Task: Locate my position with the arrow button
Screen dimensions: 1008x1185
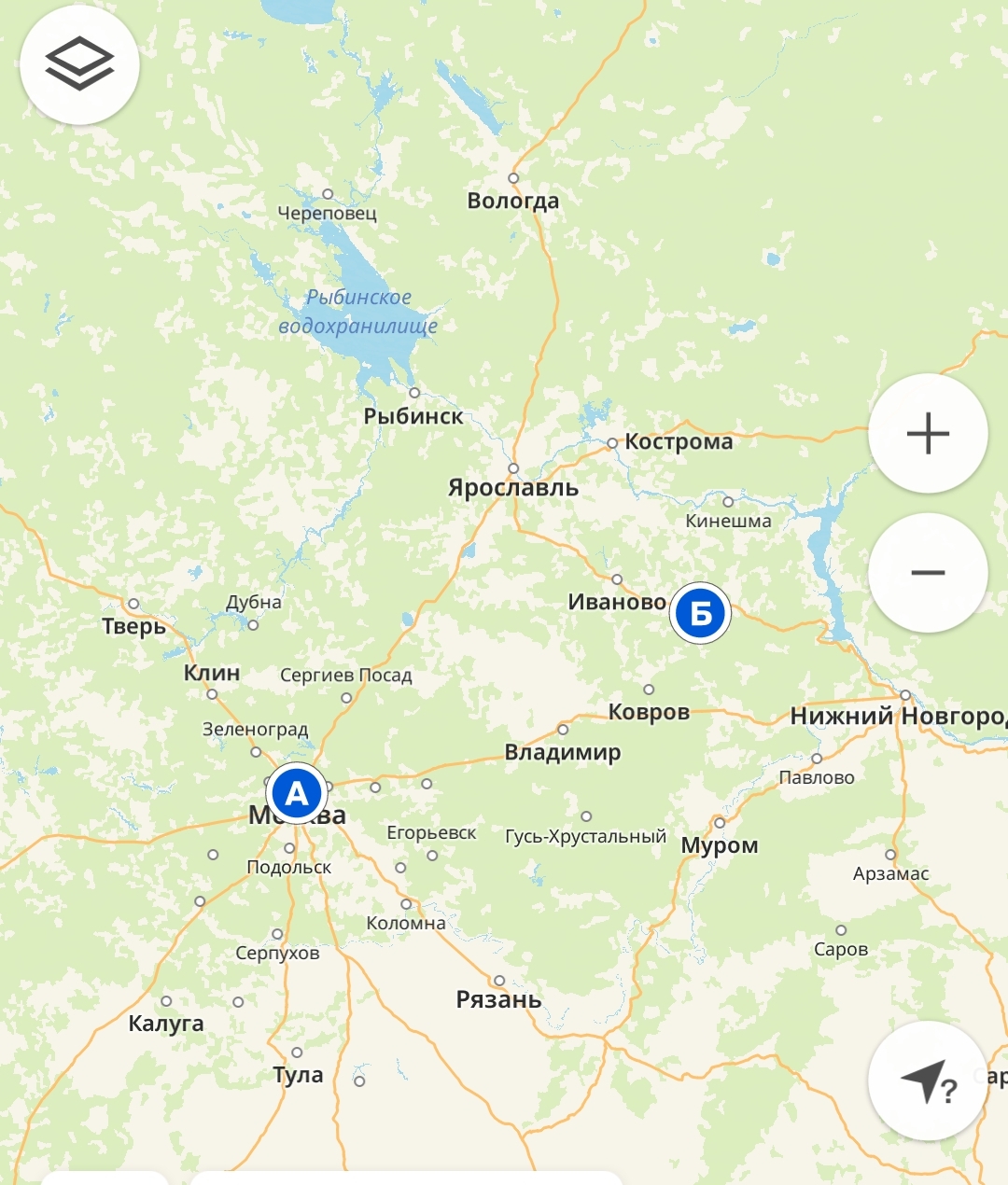Action: (x=927, y=1080)
